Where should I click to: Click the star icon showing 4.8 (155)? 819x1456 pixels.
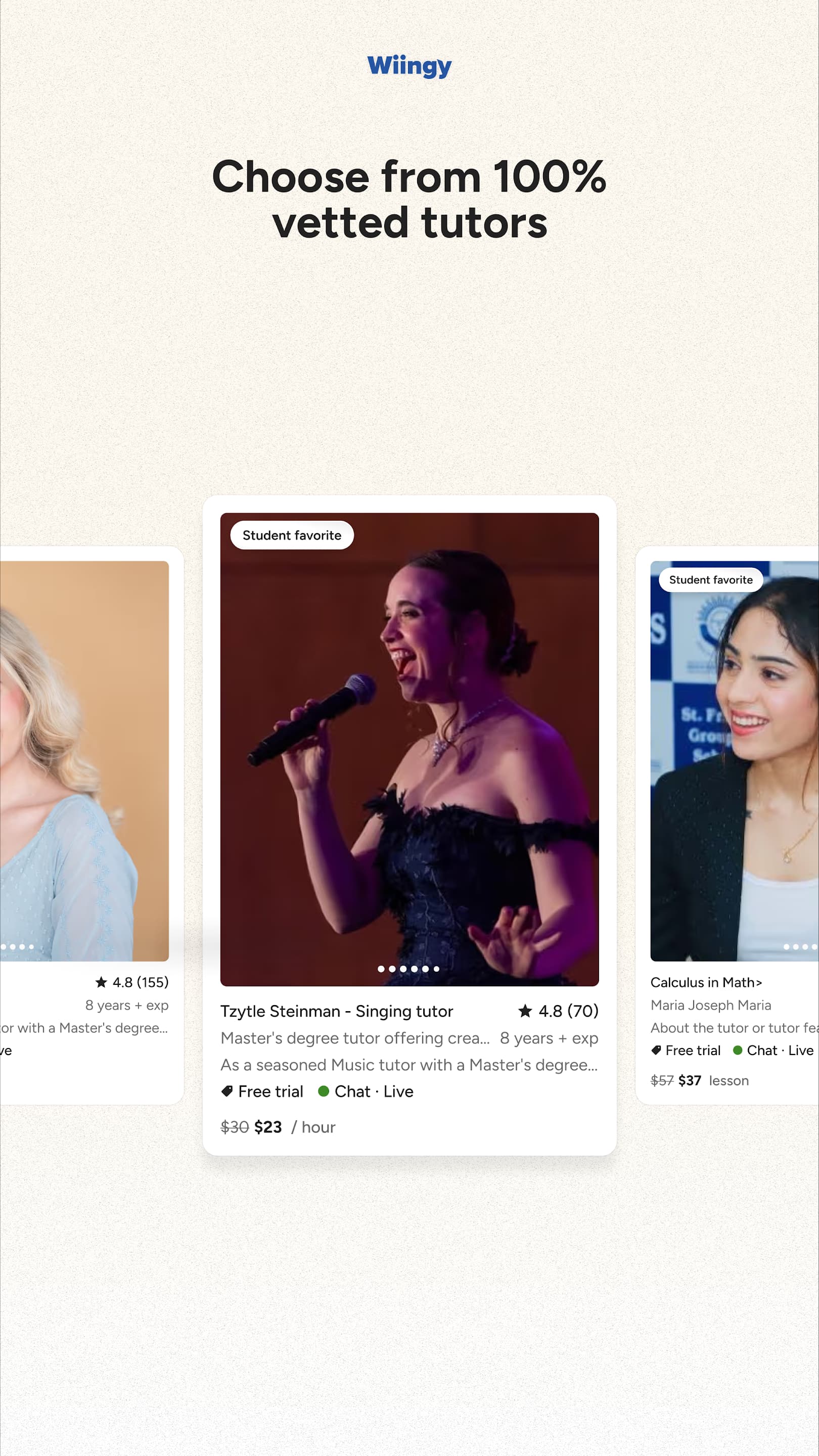coord(102,982)
